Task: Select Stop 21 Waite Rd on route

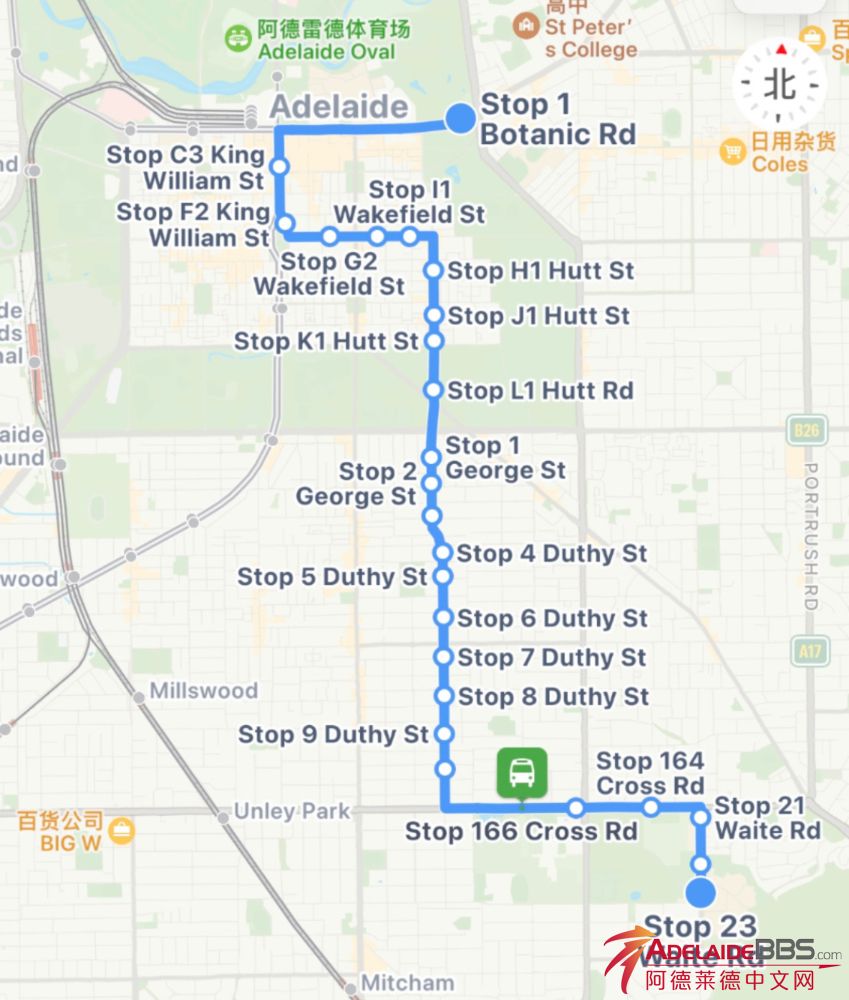Action: click(x=701, y=818)
